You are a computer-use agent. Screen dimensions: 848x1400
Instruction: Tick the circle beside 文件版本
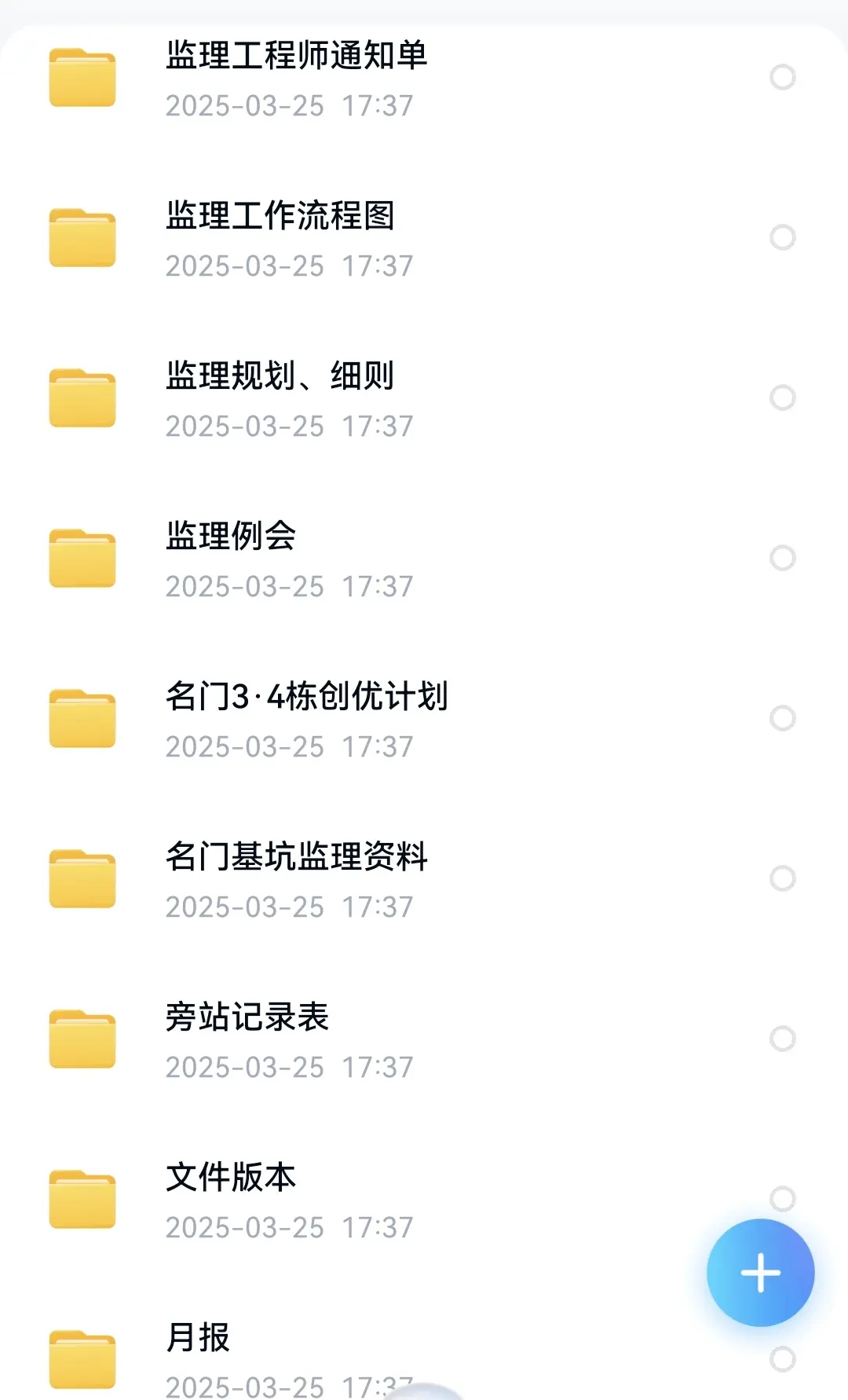[x=782, y=1197]
